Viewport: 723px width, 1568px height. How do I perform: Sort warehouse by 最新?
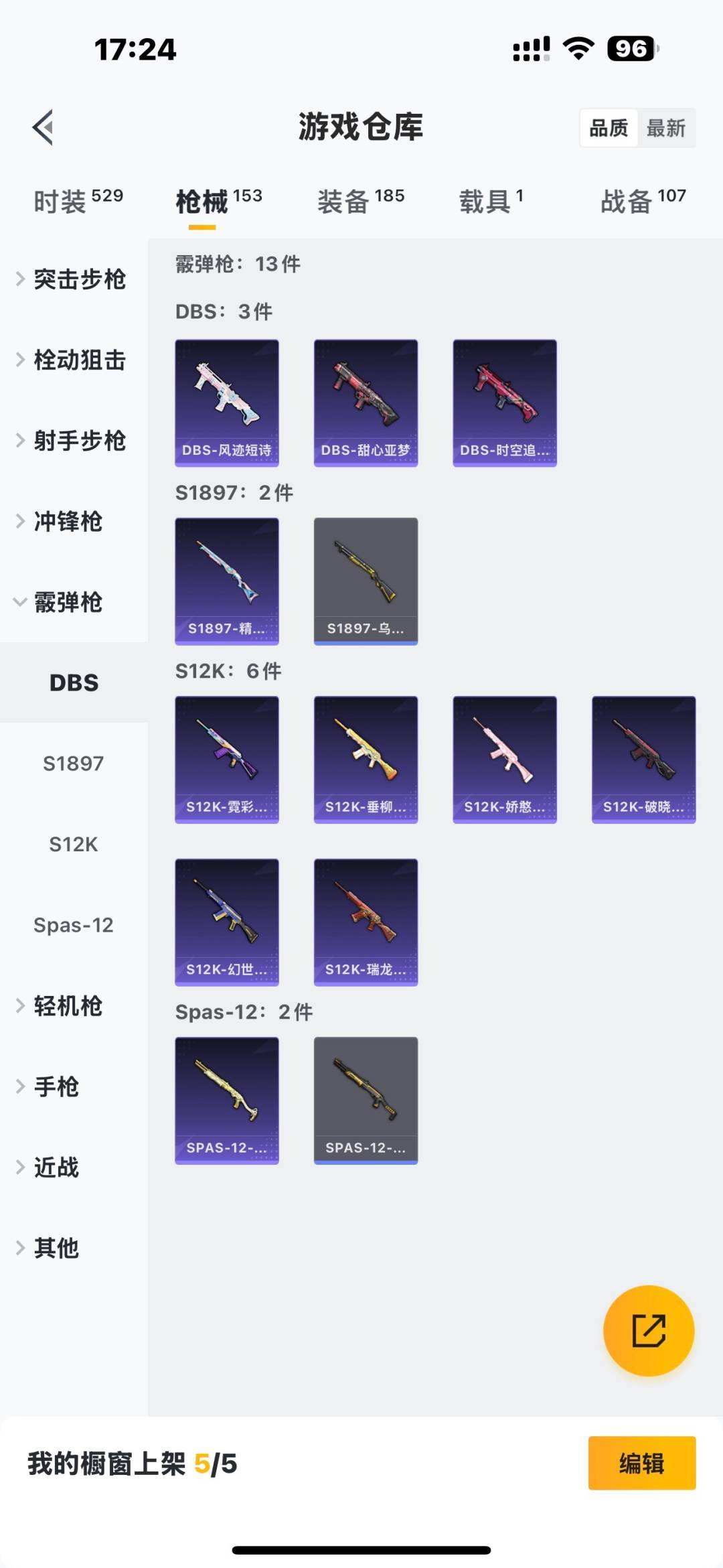pyautogui.click(x=665, y=128)
